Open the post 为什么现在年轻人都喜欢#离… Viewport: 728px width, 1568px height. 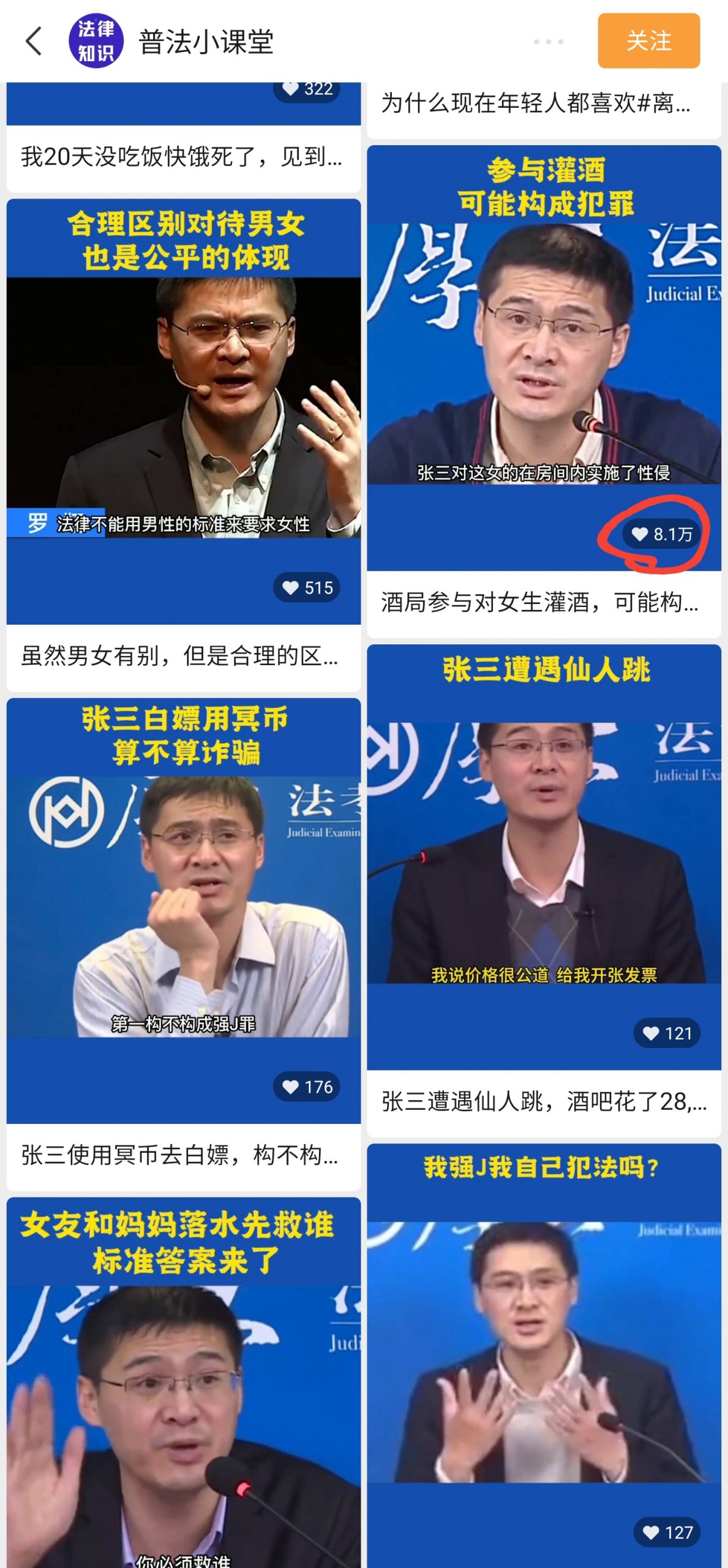pyautogui.click(x=536, y=104)
